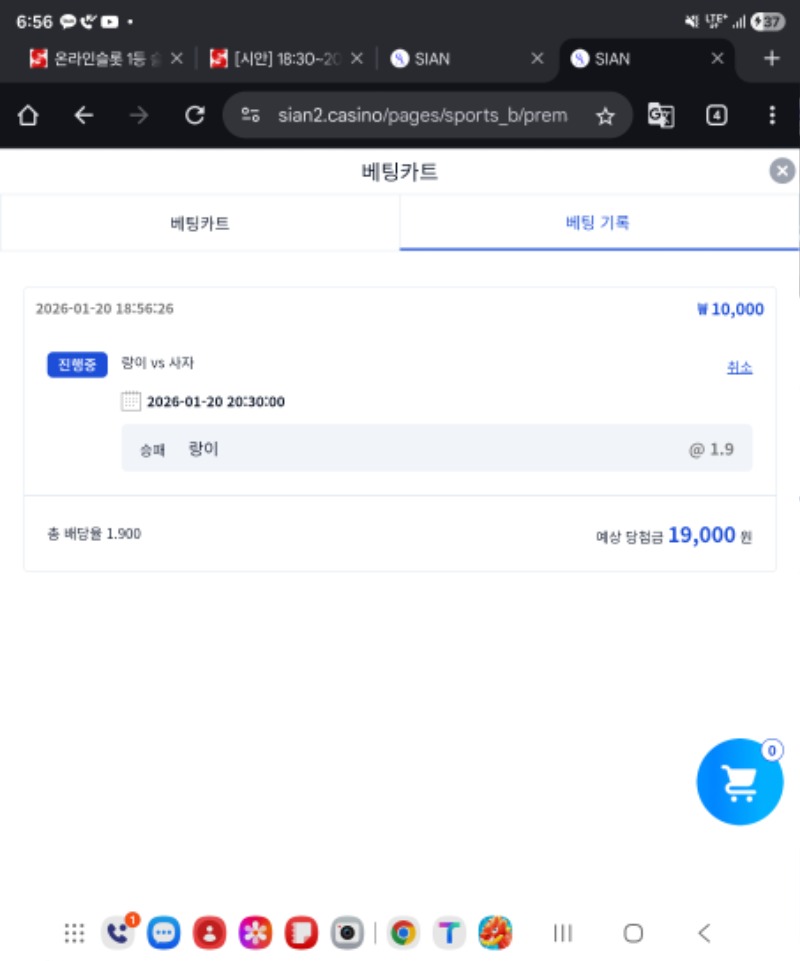This screenshot has width=800, height=961.
Task: Reload the current page
Action: (195, 116)
